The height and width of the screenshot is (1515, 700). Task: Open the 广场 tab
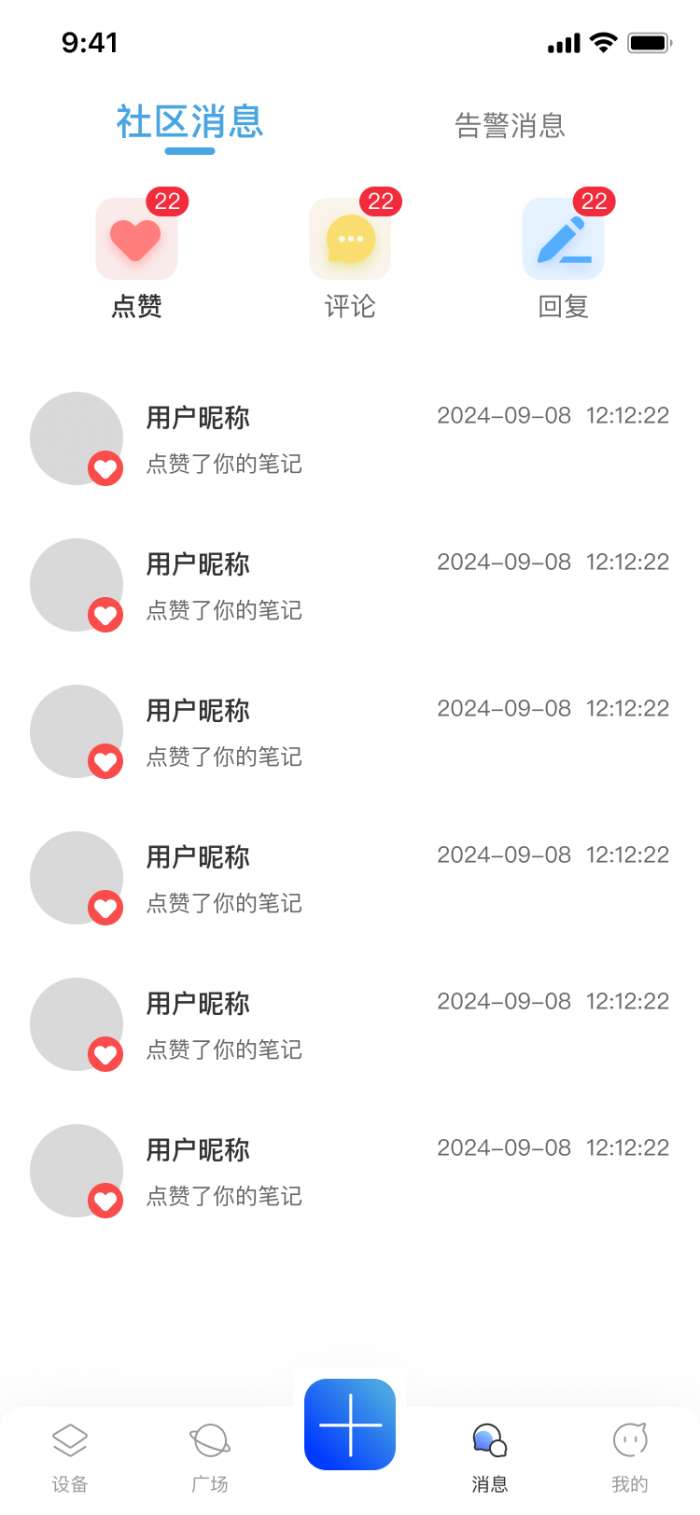coord(210,1457)
